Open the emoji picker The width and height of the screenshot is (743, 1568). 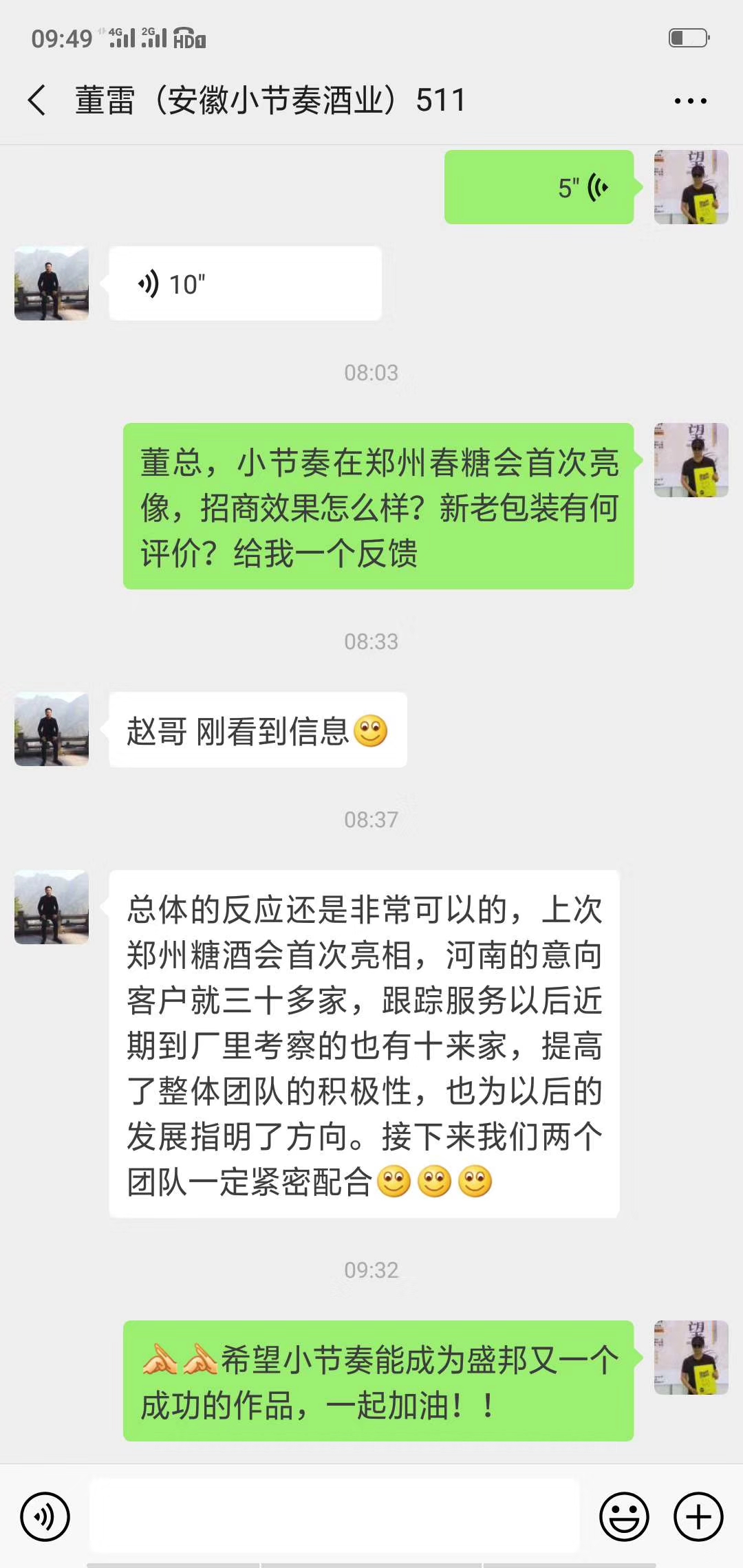click(624, 1516)
